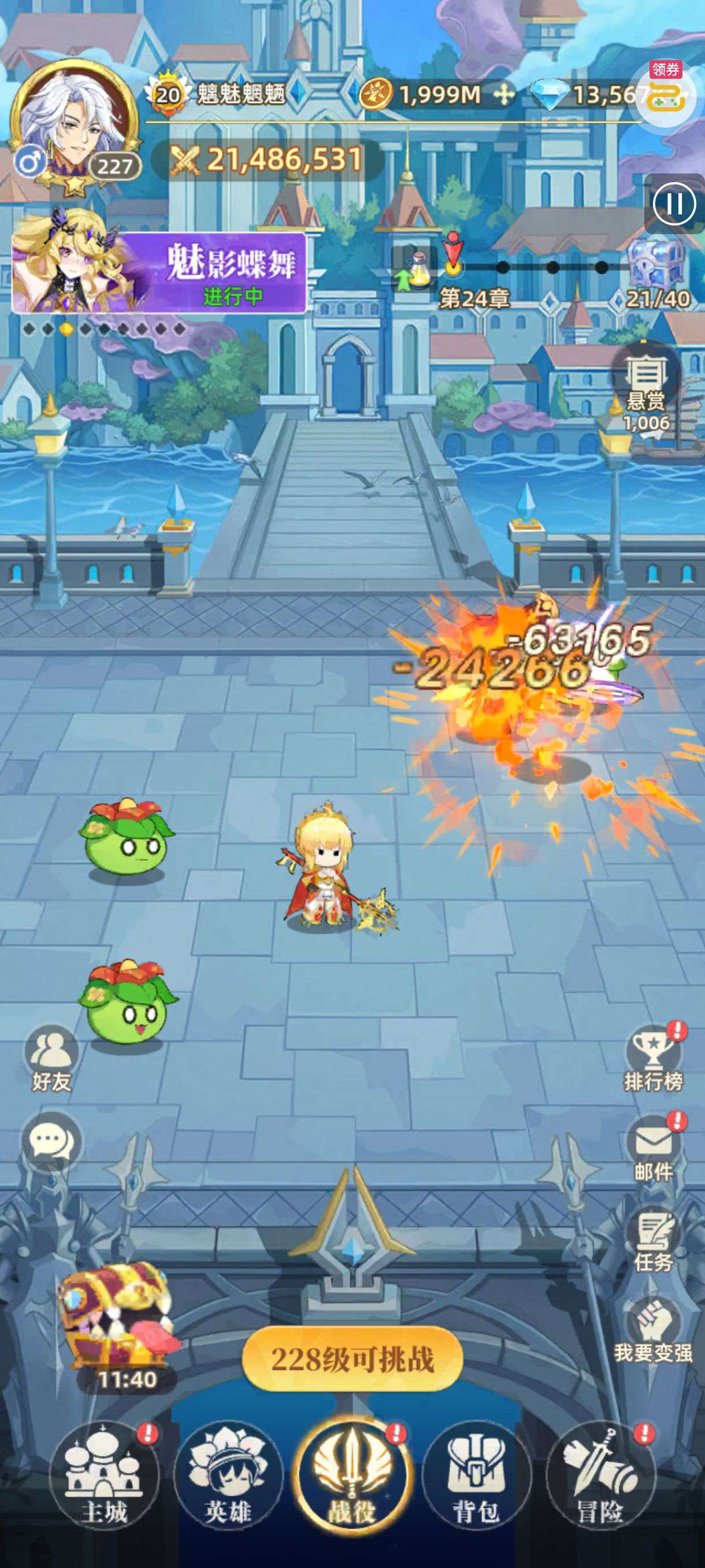Check the 邮件 mailbox
705x1568 pixels.
pyautogui.click(x=654, y=1148)
